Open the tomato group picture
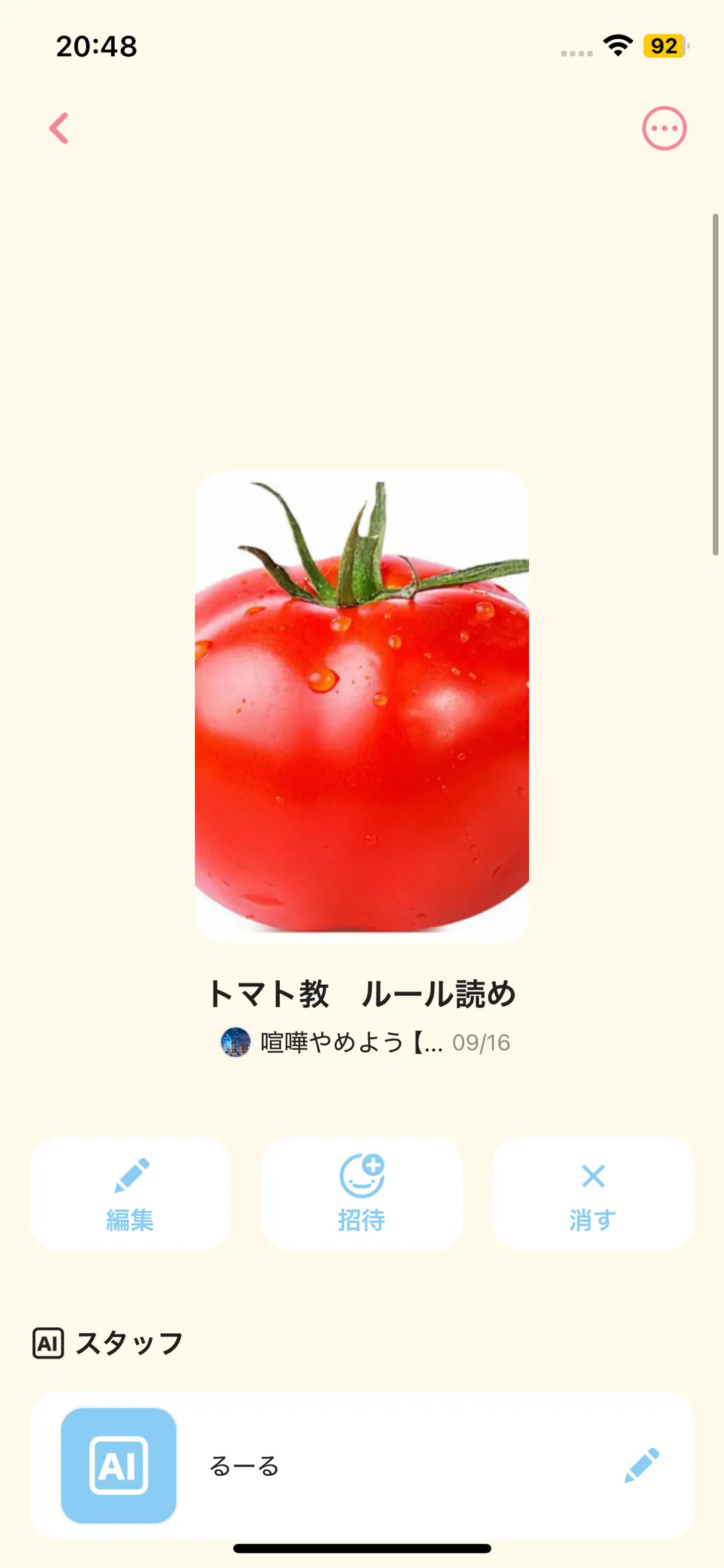Screen dimensions: 724x1568 click(x=362, y=706)
